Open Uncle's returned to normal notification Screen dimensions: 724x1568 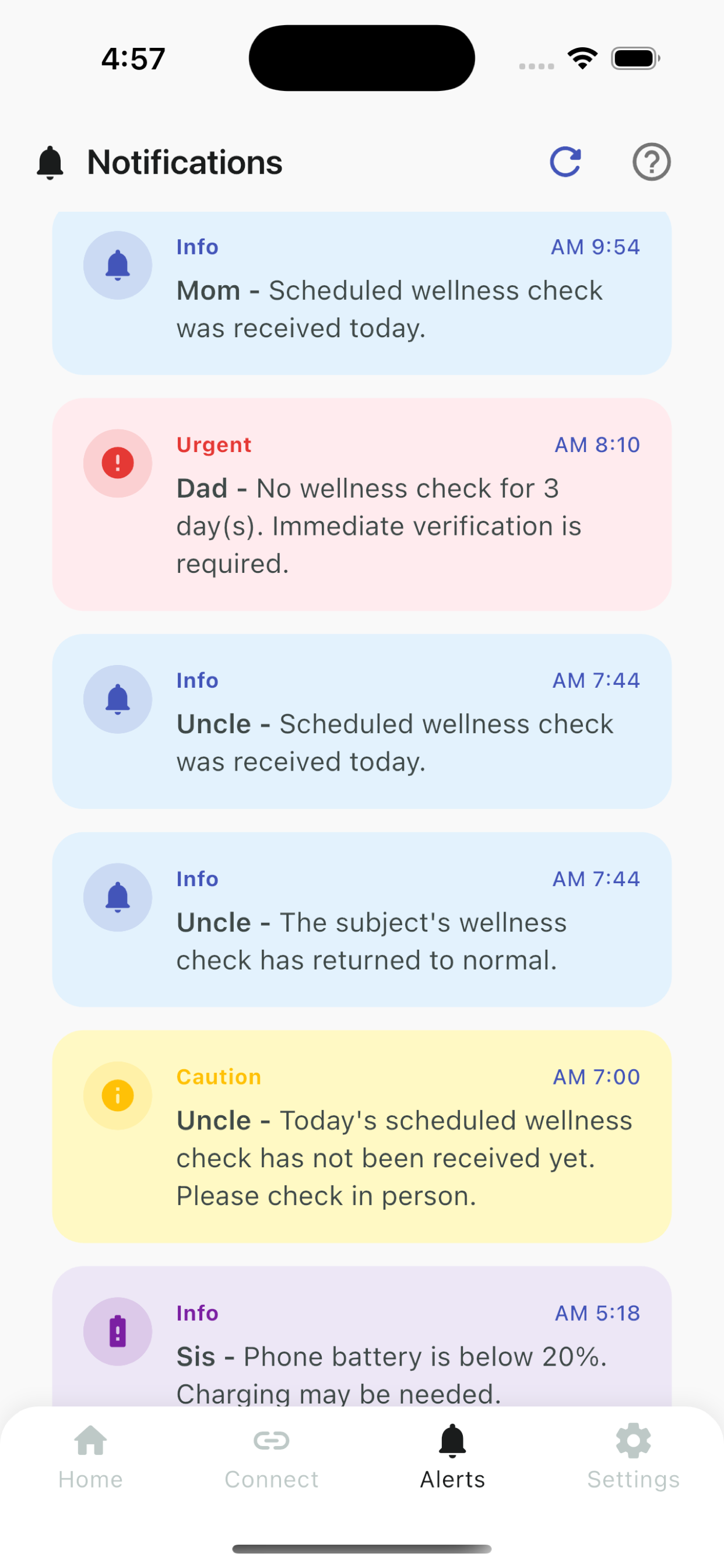click(362, 919)
